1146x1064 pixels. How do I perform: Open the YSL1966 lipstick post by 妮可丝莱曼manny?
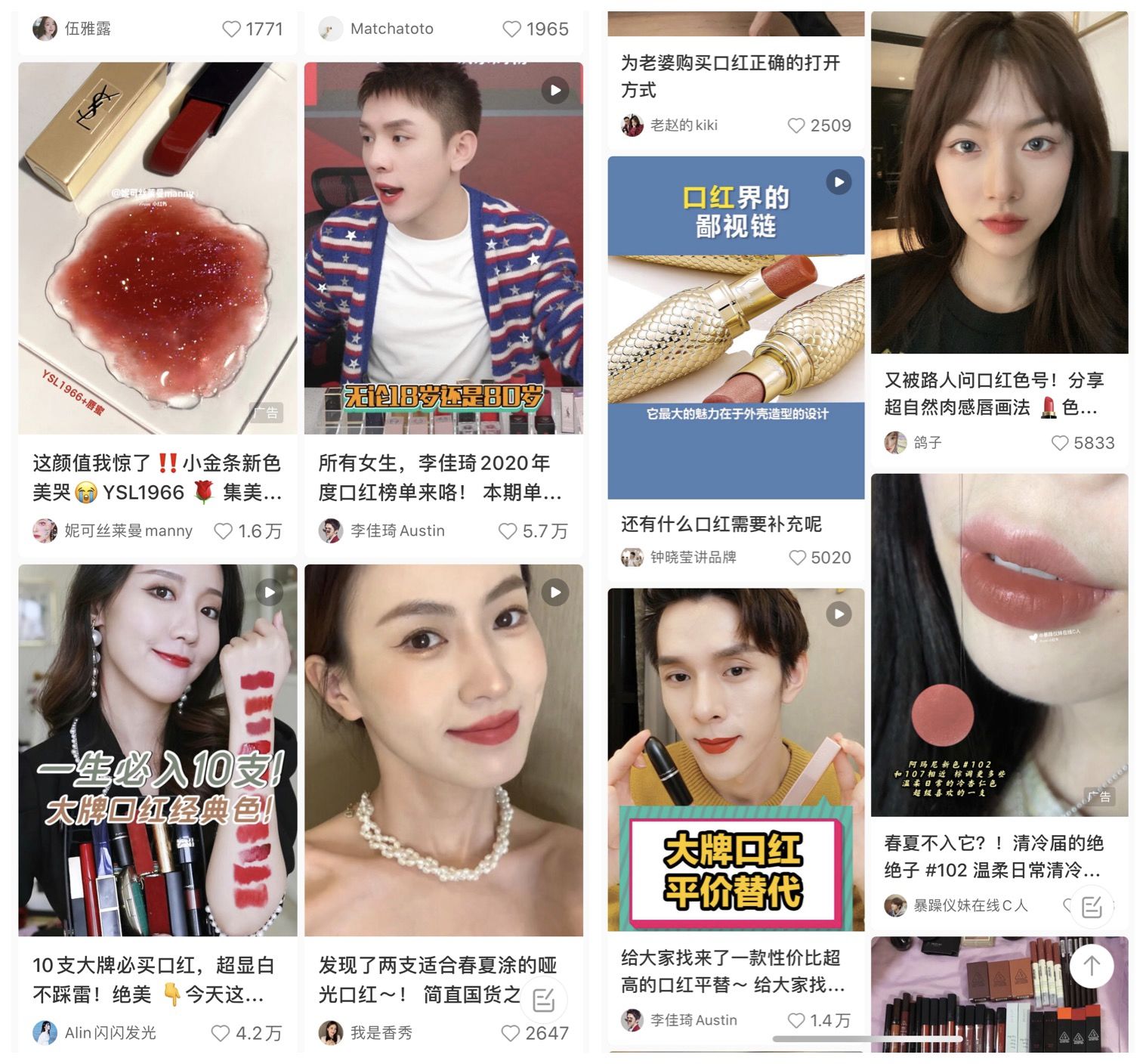(157, 248)
